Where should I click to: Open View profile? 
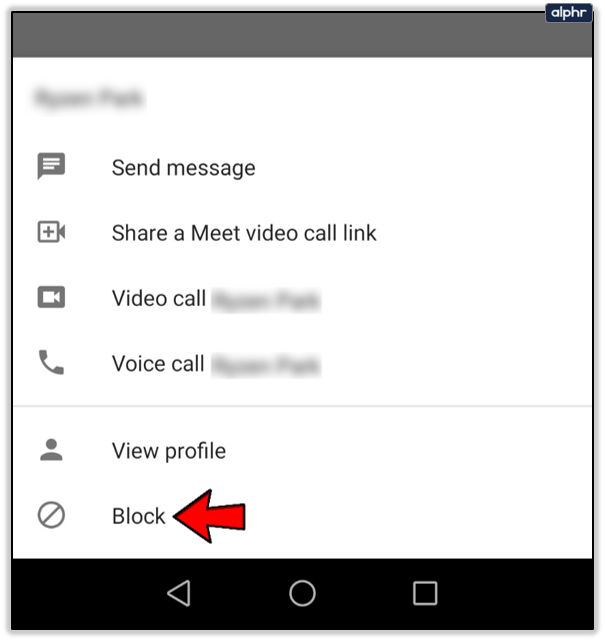coord(168,451)
